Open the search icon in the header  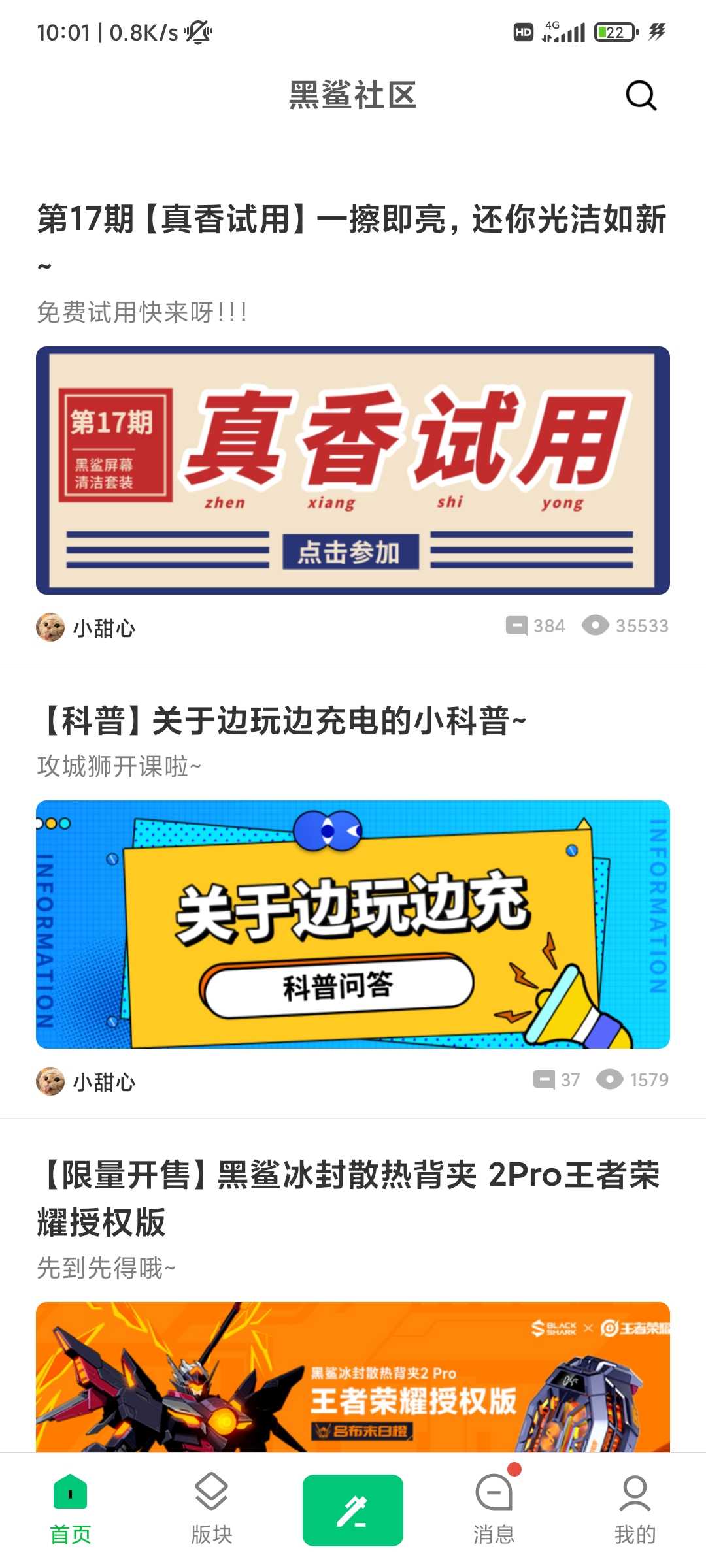click(x=641, y=95)
